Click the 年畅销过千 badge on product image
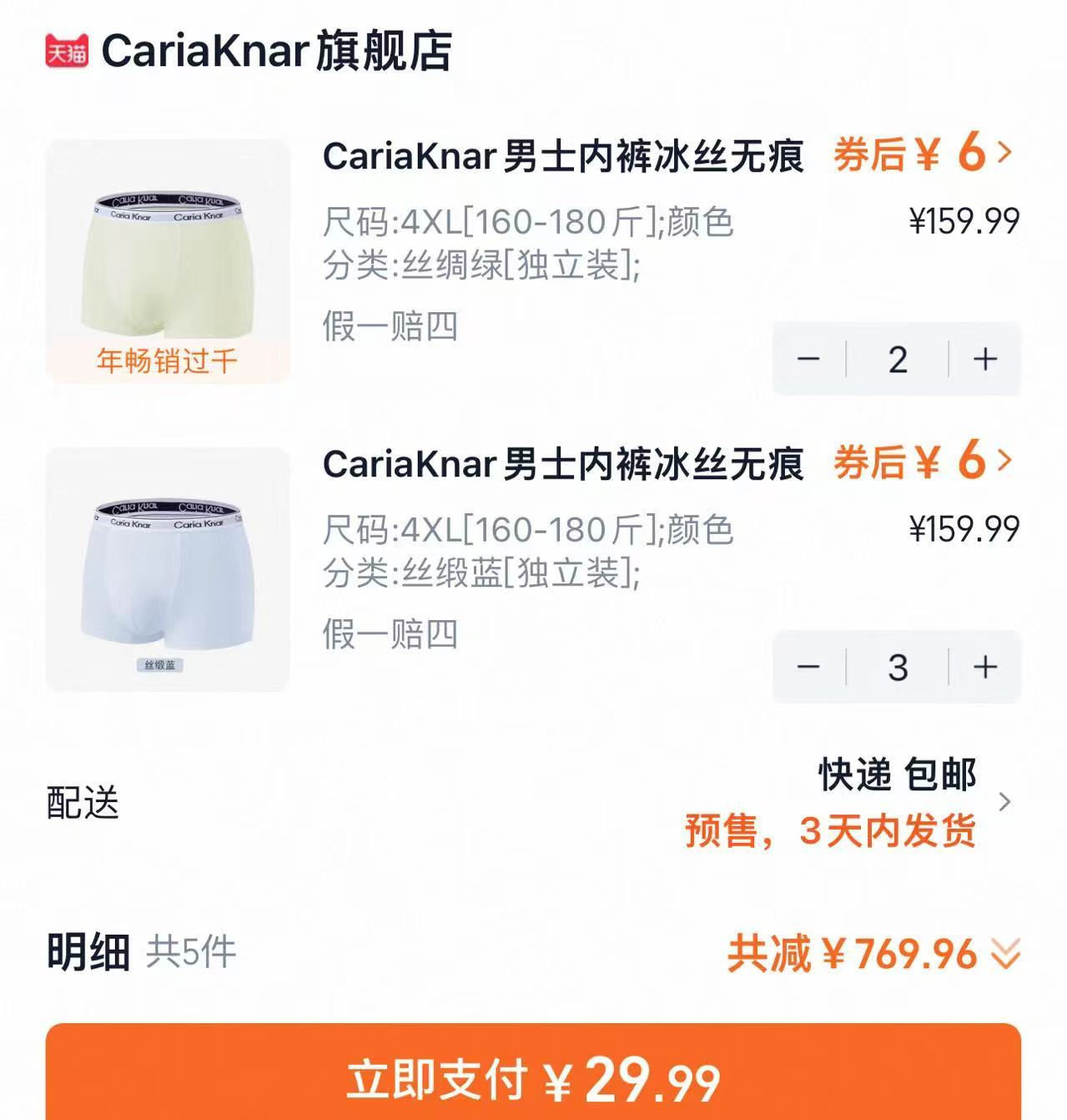This screenshot has height=1120, width=1067. click(167, 361)
